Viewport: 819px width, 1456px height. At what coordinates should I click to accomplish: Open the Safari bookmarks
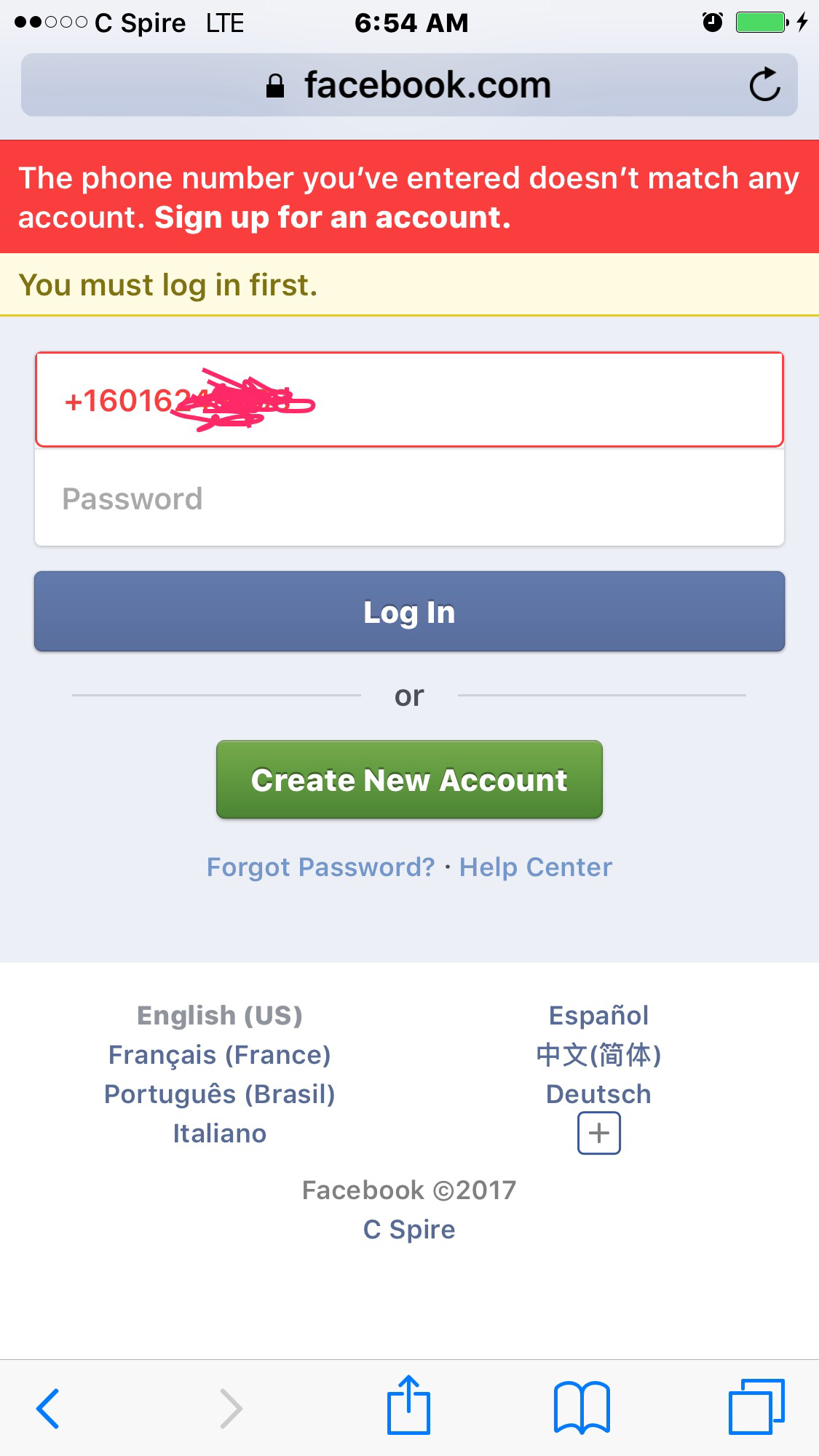coord(582,1407)
